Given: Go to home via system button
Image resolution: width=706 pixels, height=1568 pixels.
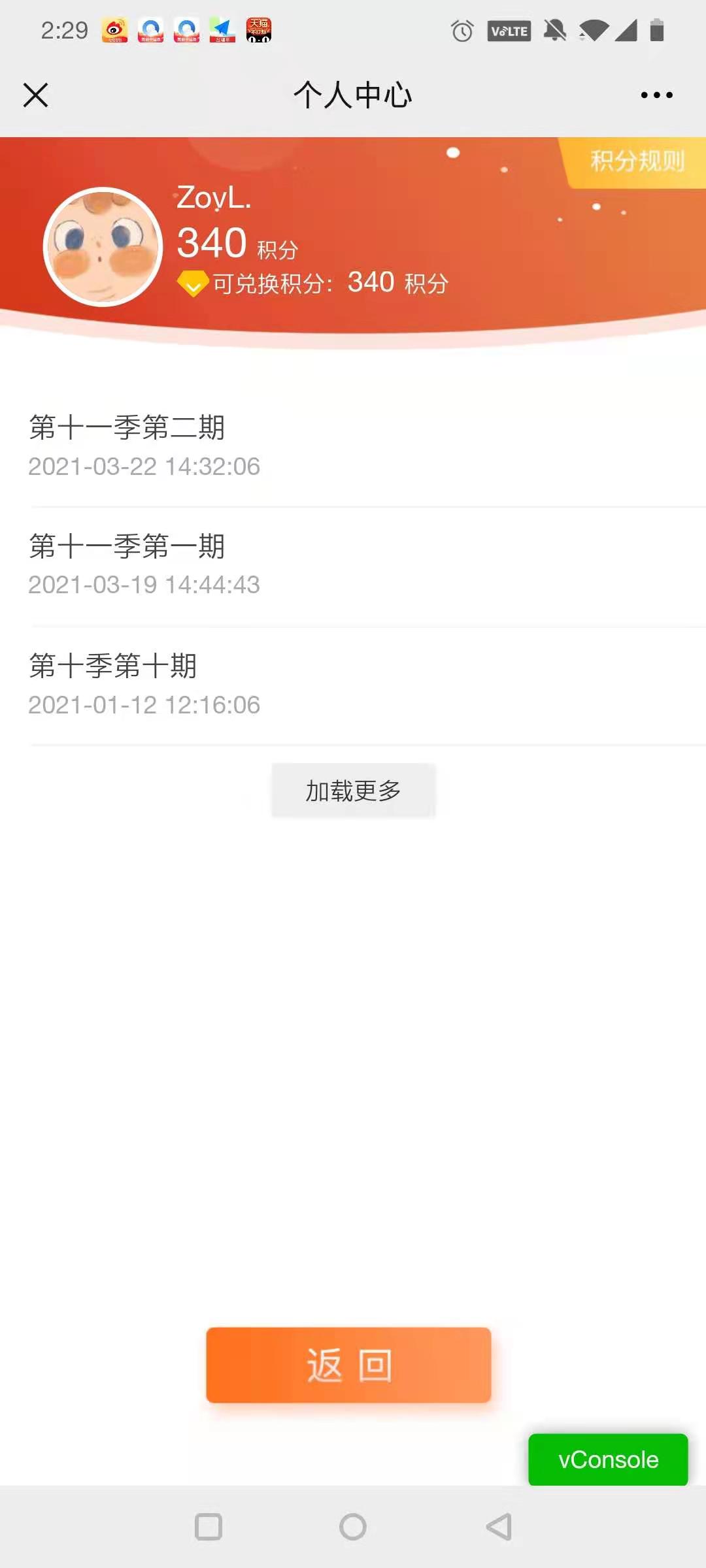Looking at the screenshot, I should (353, 1527).
